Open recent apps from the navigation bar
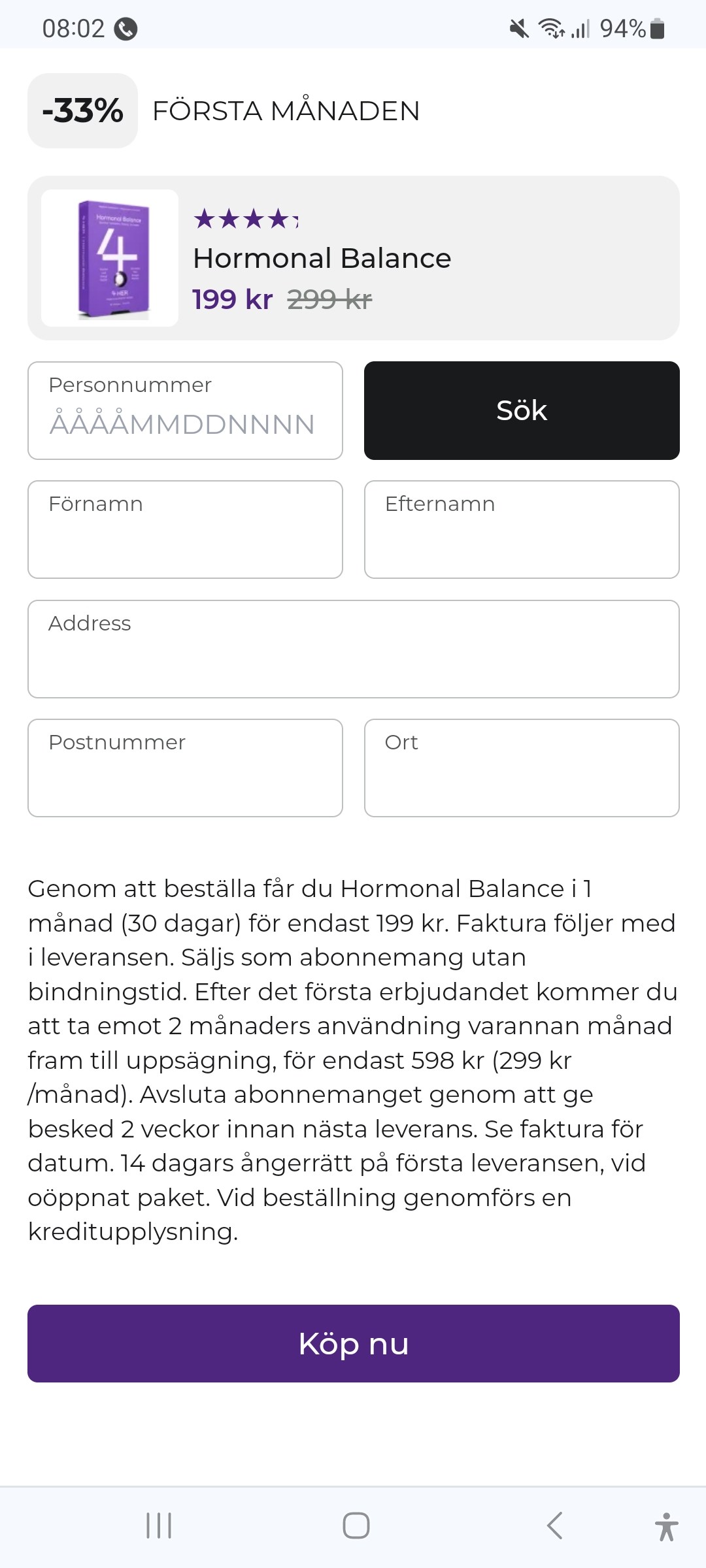The image size is (706, 1568). [159, 1526]
